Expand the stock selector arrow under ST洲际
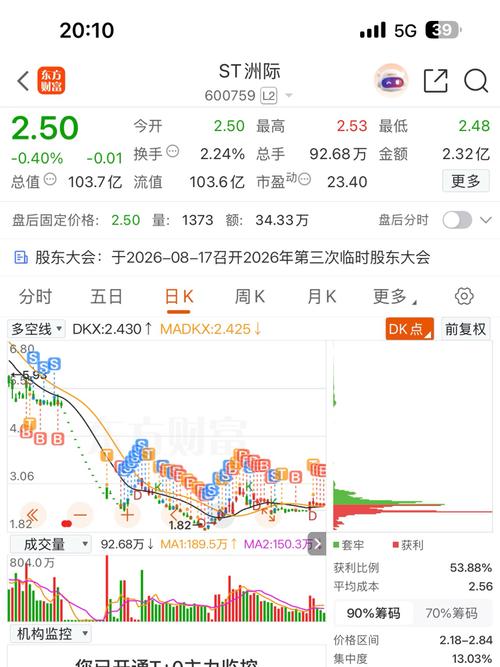Viewport: 500px width, 667px height. [289, 95]
